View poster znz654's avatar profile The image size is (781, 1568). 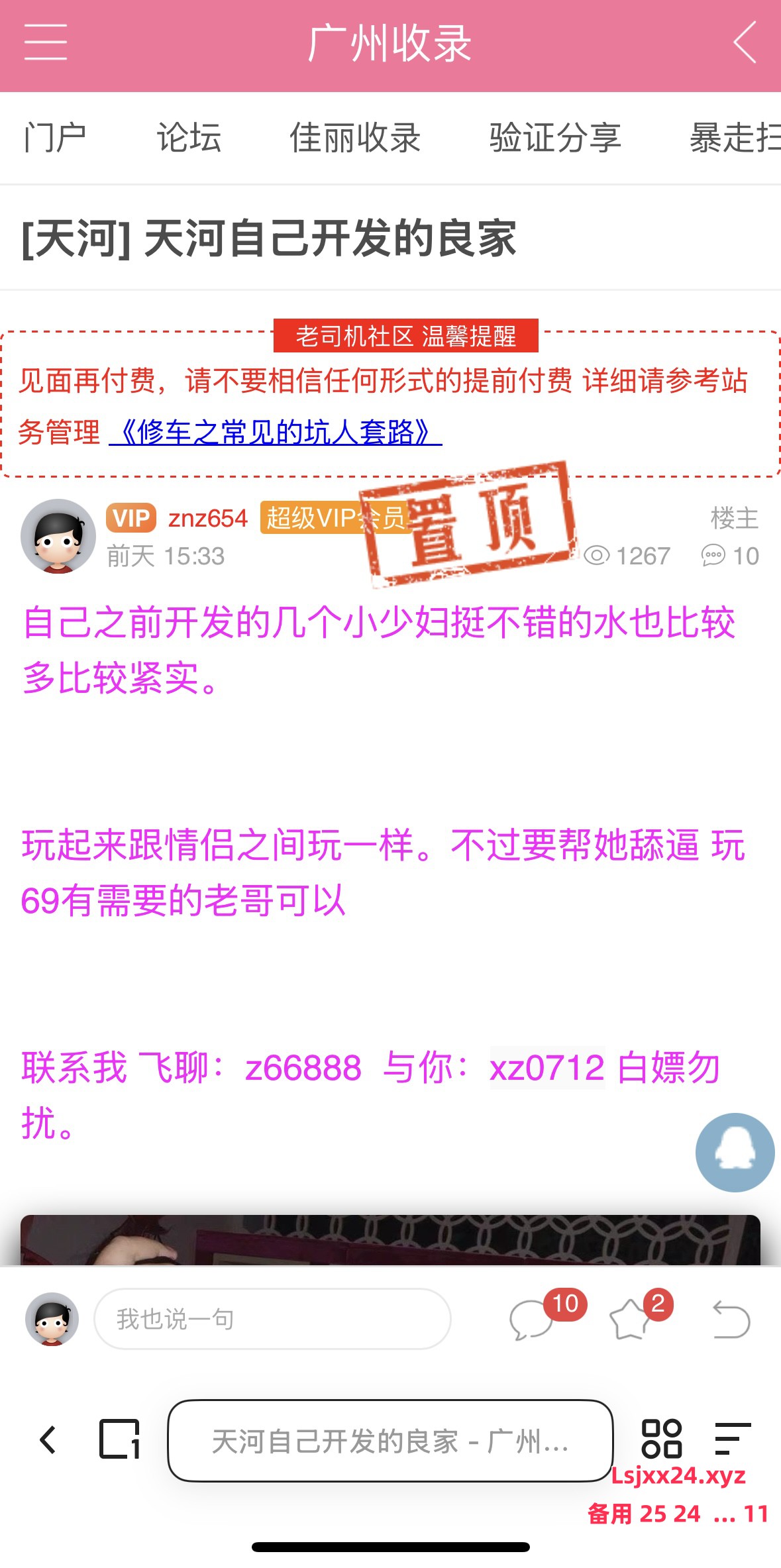[58, 536]
